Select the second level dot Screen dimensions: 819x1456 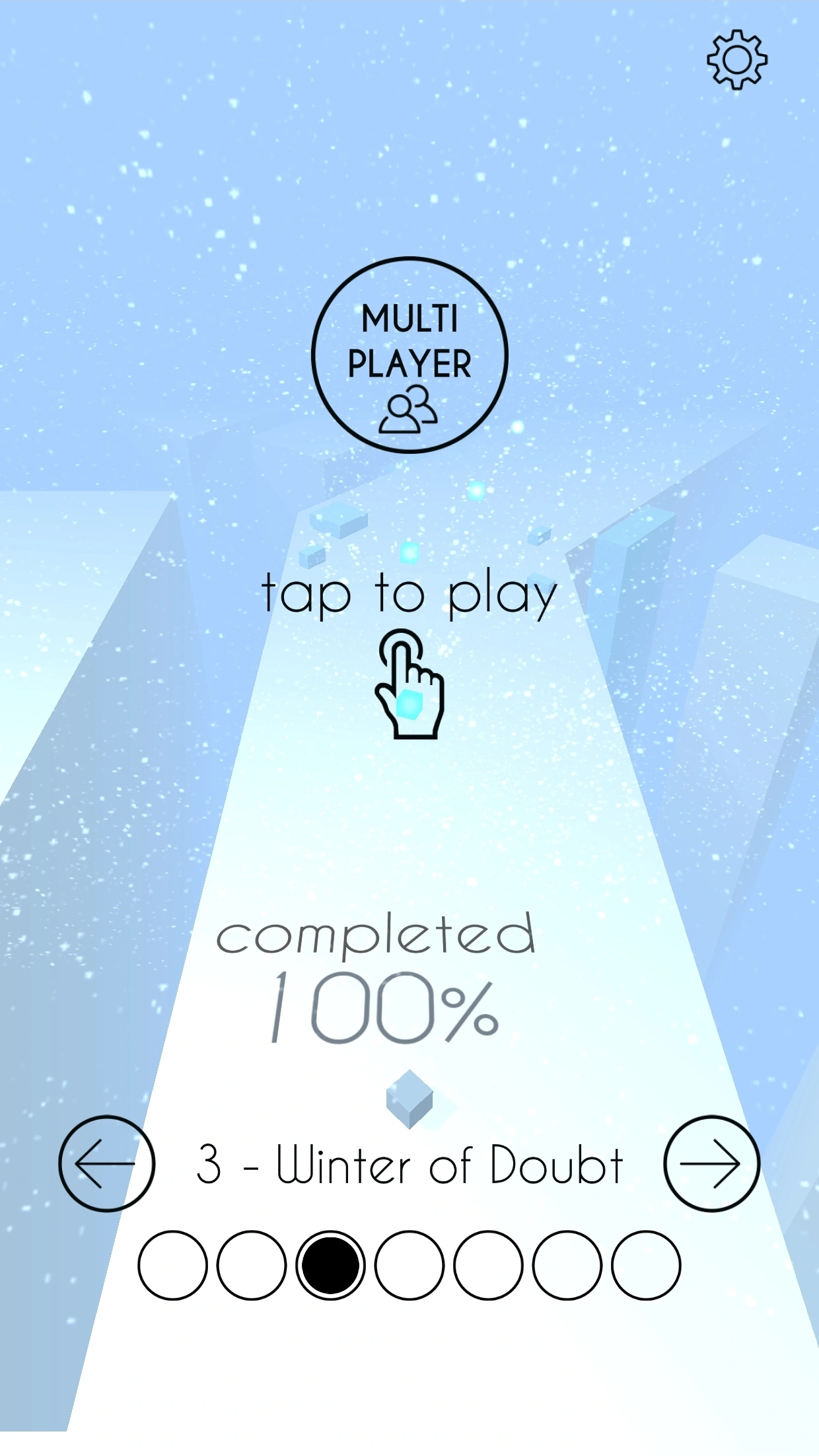[252, 1265]
